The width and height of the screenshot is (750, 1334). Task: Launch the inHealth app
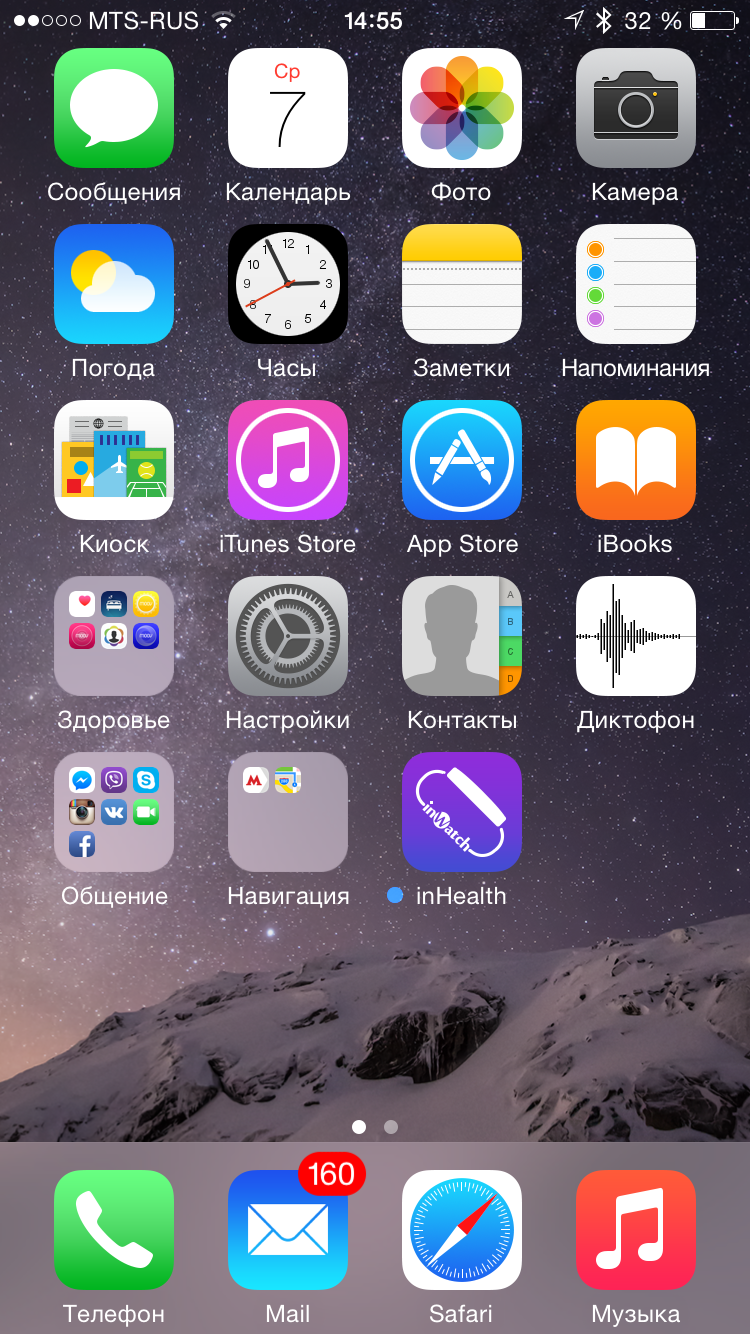[x=462, y=812]
